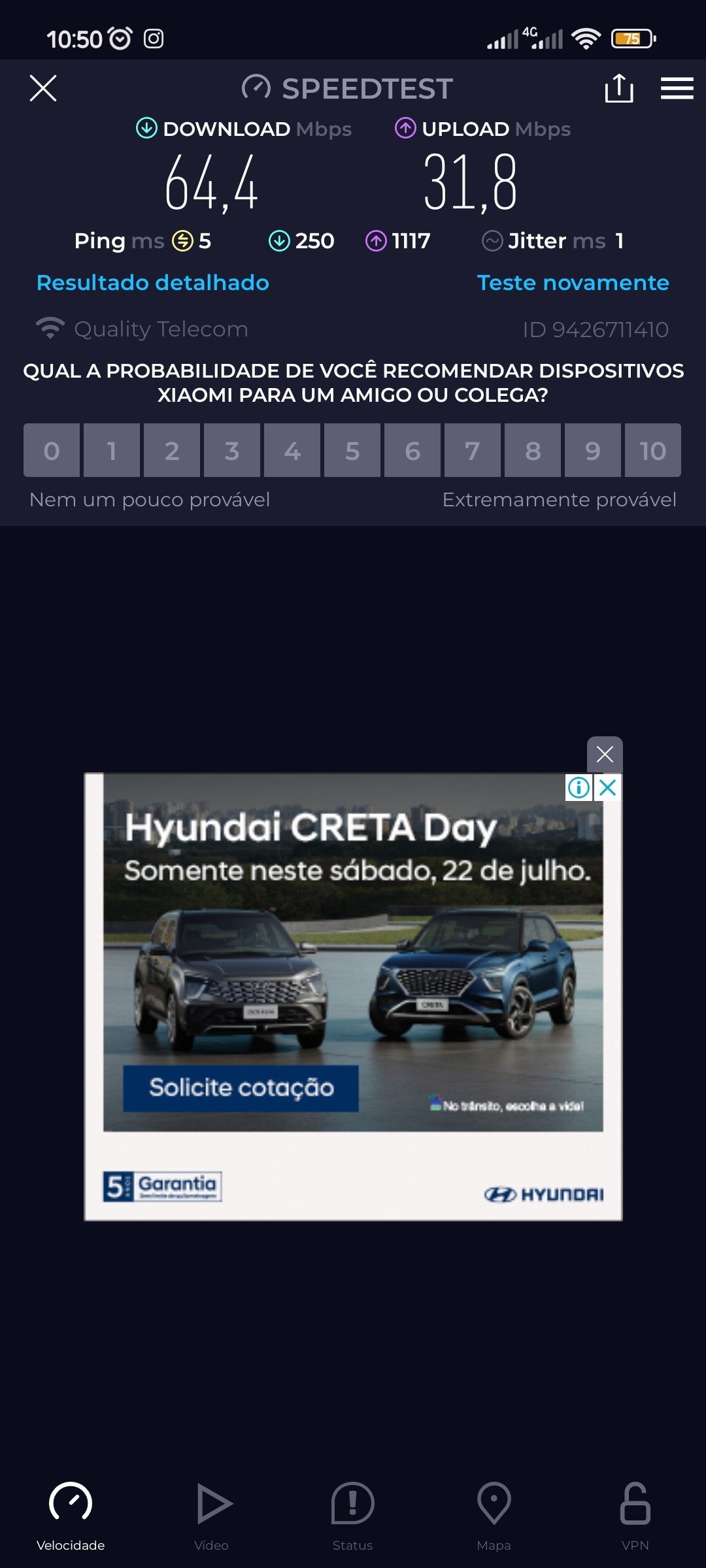Viewport: 706px width, 1568px height.
Task: Close the Speedtest results screen
Action: pyautogui.click(x=43, y=88)
